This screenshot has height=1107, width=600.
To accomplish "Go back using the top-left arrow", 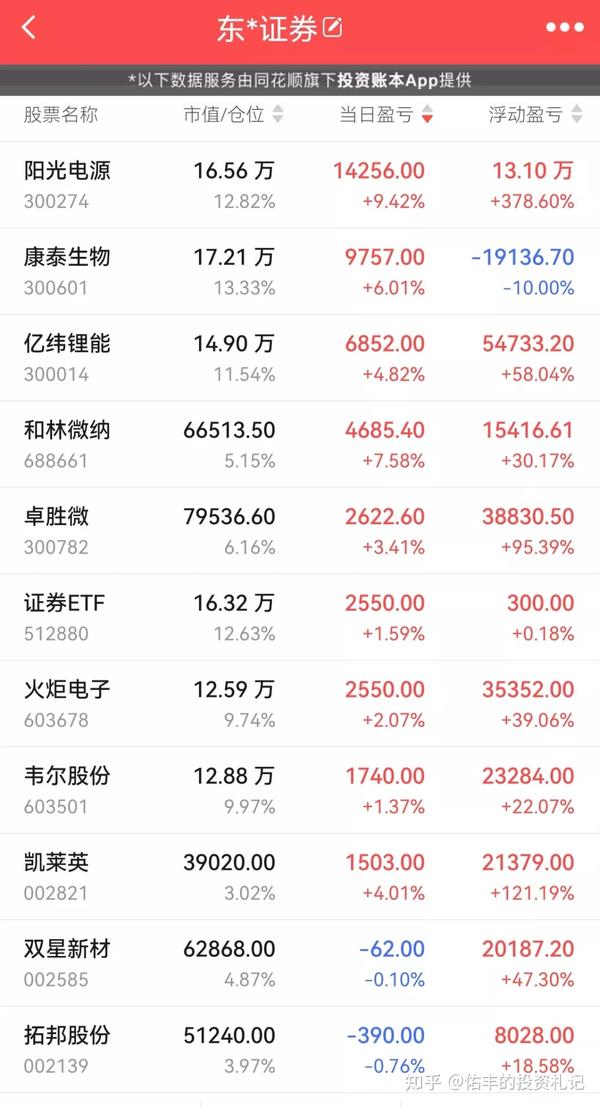I will point(28,28).
